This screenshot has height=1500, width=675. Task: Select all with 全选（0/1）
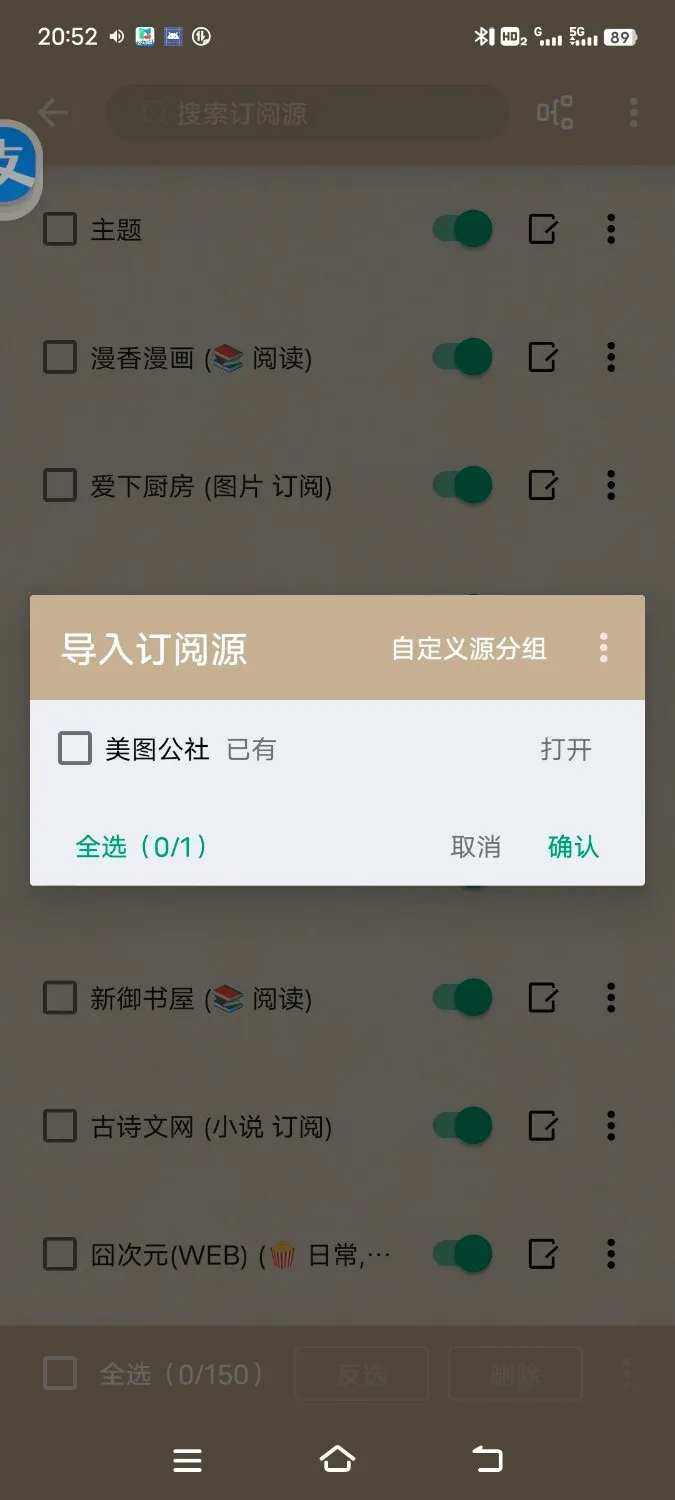(141, 847)
